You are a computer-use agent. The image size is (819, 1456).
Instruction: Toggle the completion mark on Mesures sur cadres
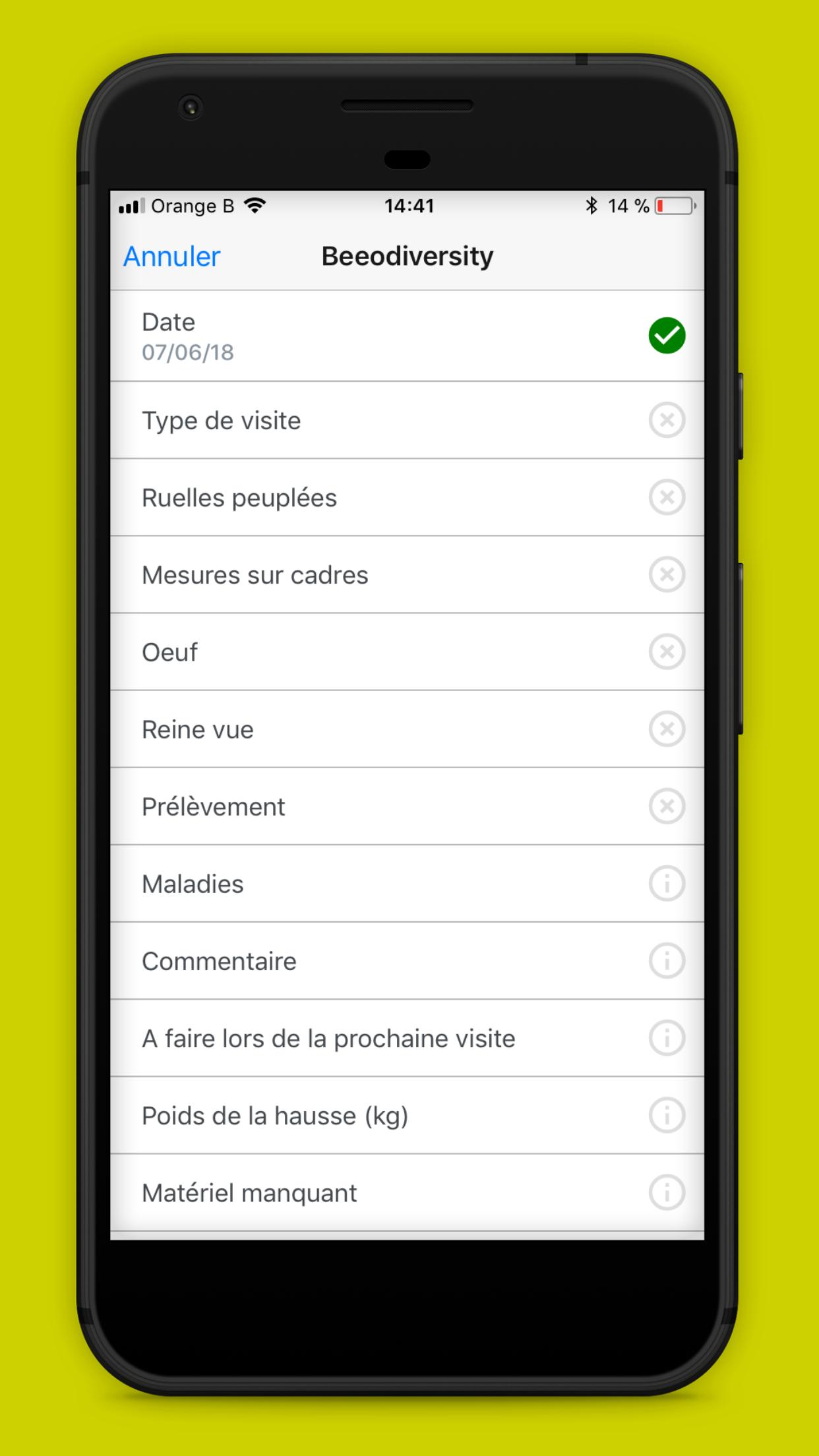pyautogui.click(x=667, y=575)
